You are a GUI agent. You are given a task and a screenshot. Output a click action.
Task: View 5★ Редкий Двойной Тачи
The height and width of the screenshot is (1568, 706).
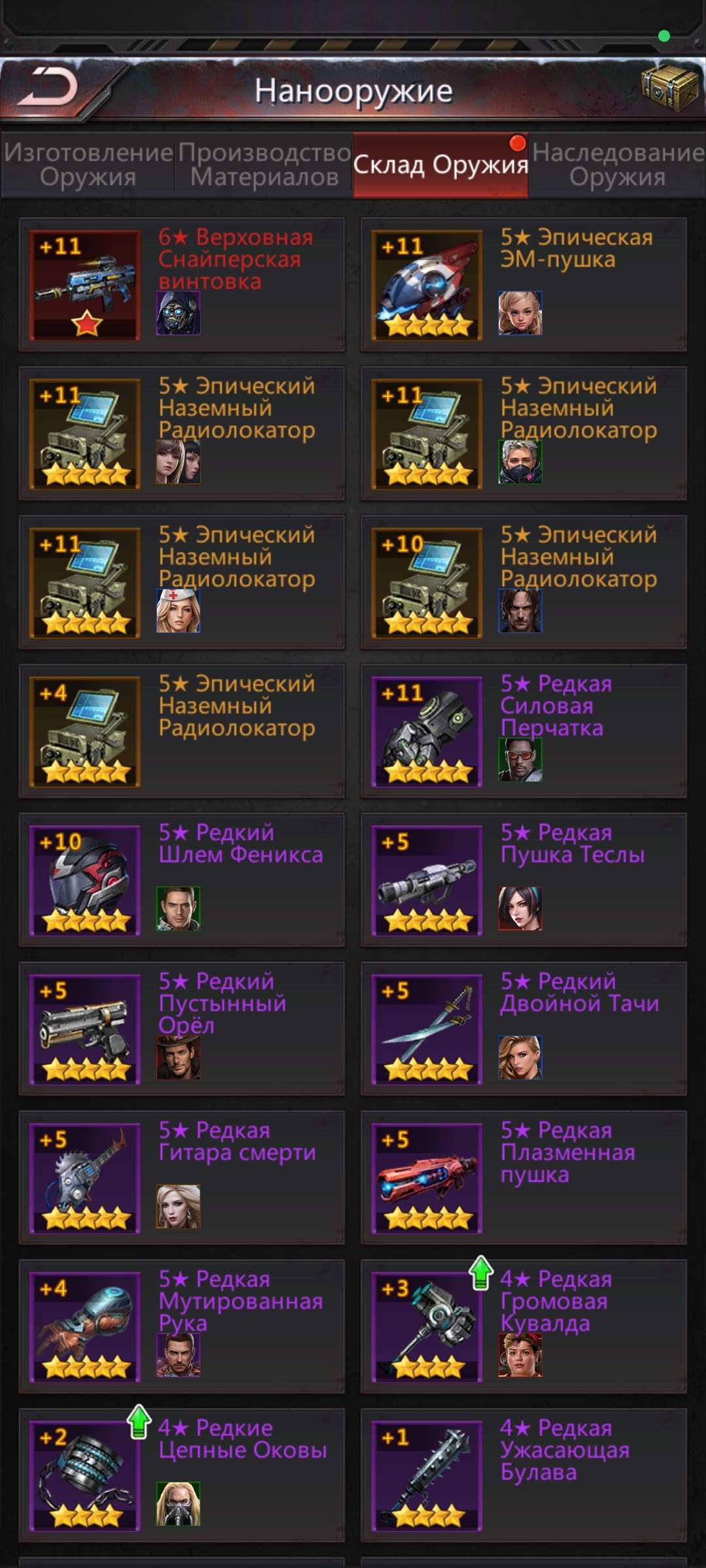523,1029
